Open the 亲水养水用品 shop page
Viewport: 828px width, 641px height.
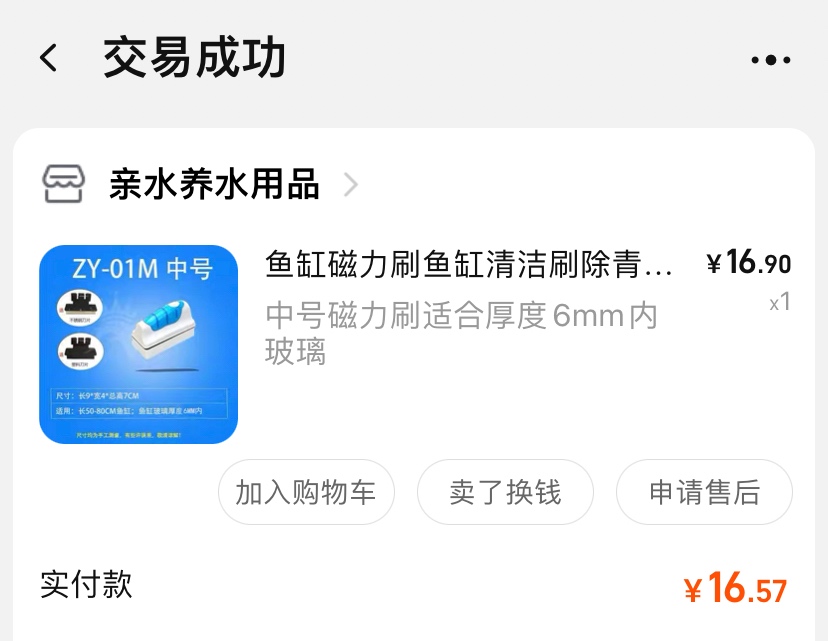(214, 184)
